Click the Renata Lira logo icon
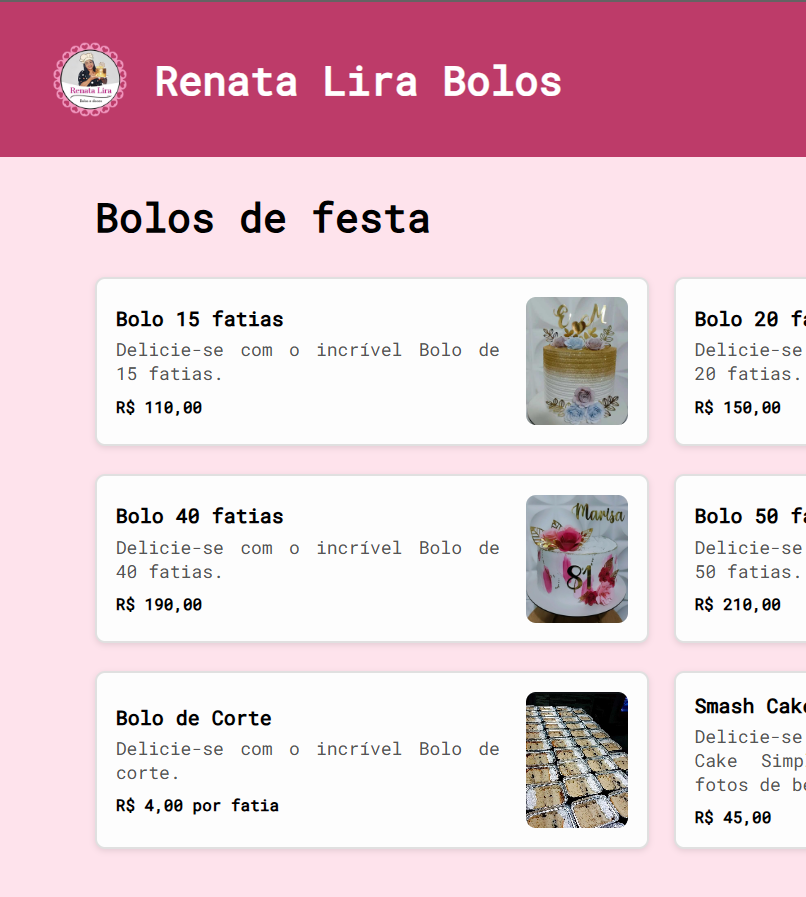Image resolution: width=806 pixels, height=897 pixels. (x=90, y=78)
